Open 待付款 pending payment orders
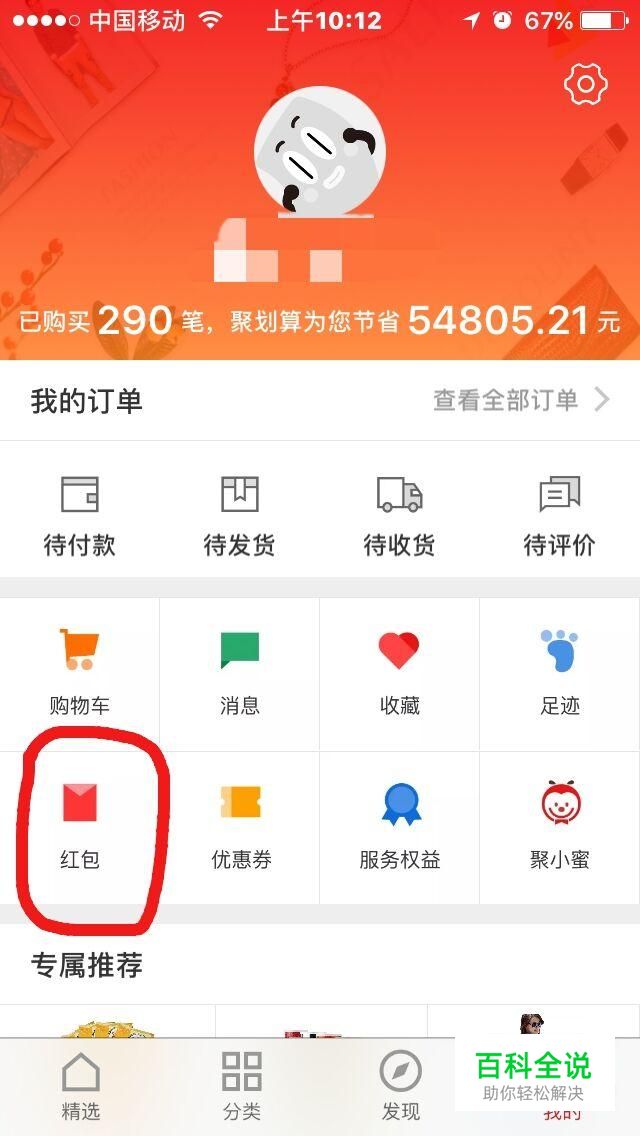Screen dimensions: 640x1136 (x=80, y=516)
